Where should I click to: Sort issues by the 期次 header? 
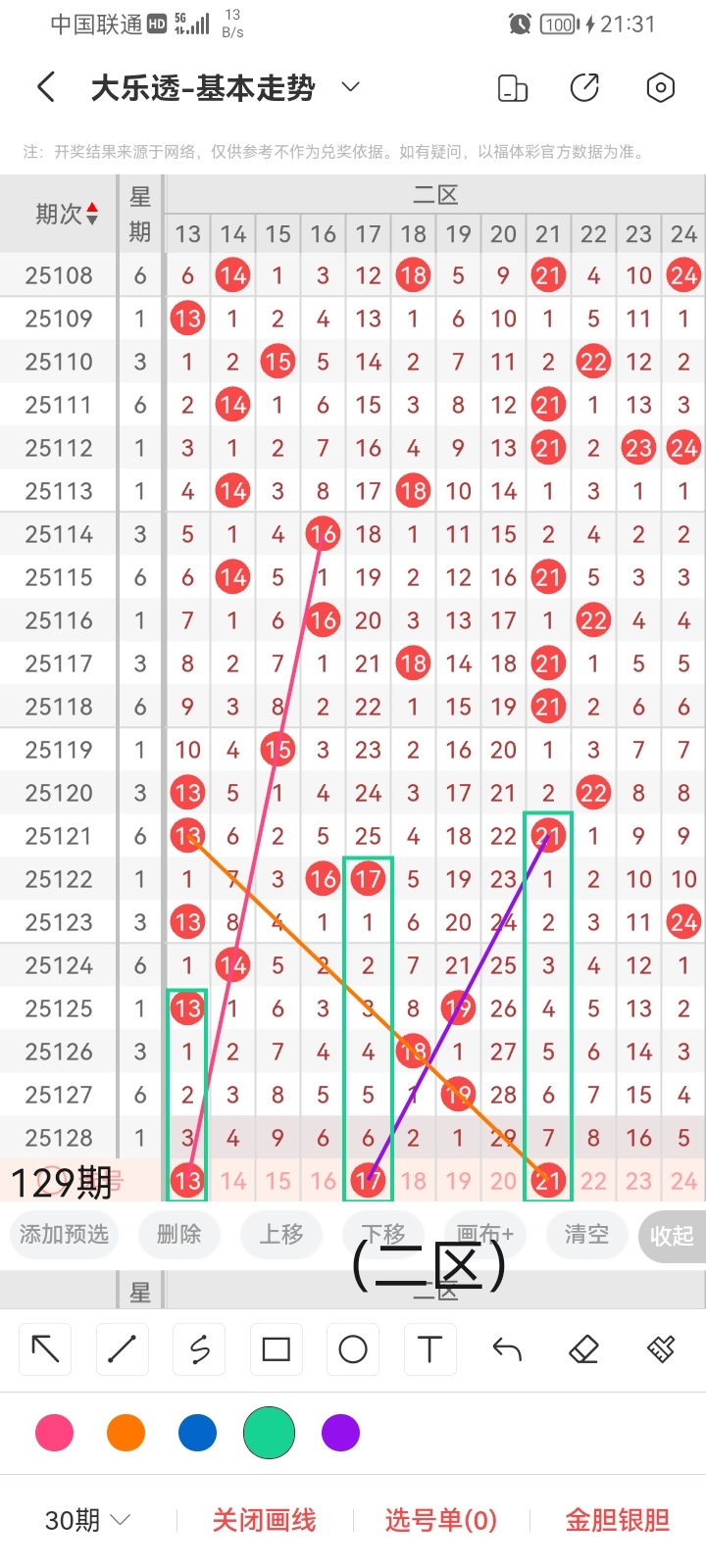pyautogui.click(x=66, y=214)
